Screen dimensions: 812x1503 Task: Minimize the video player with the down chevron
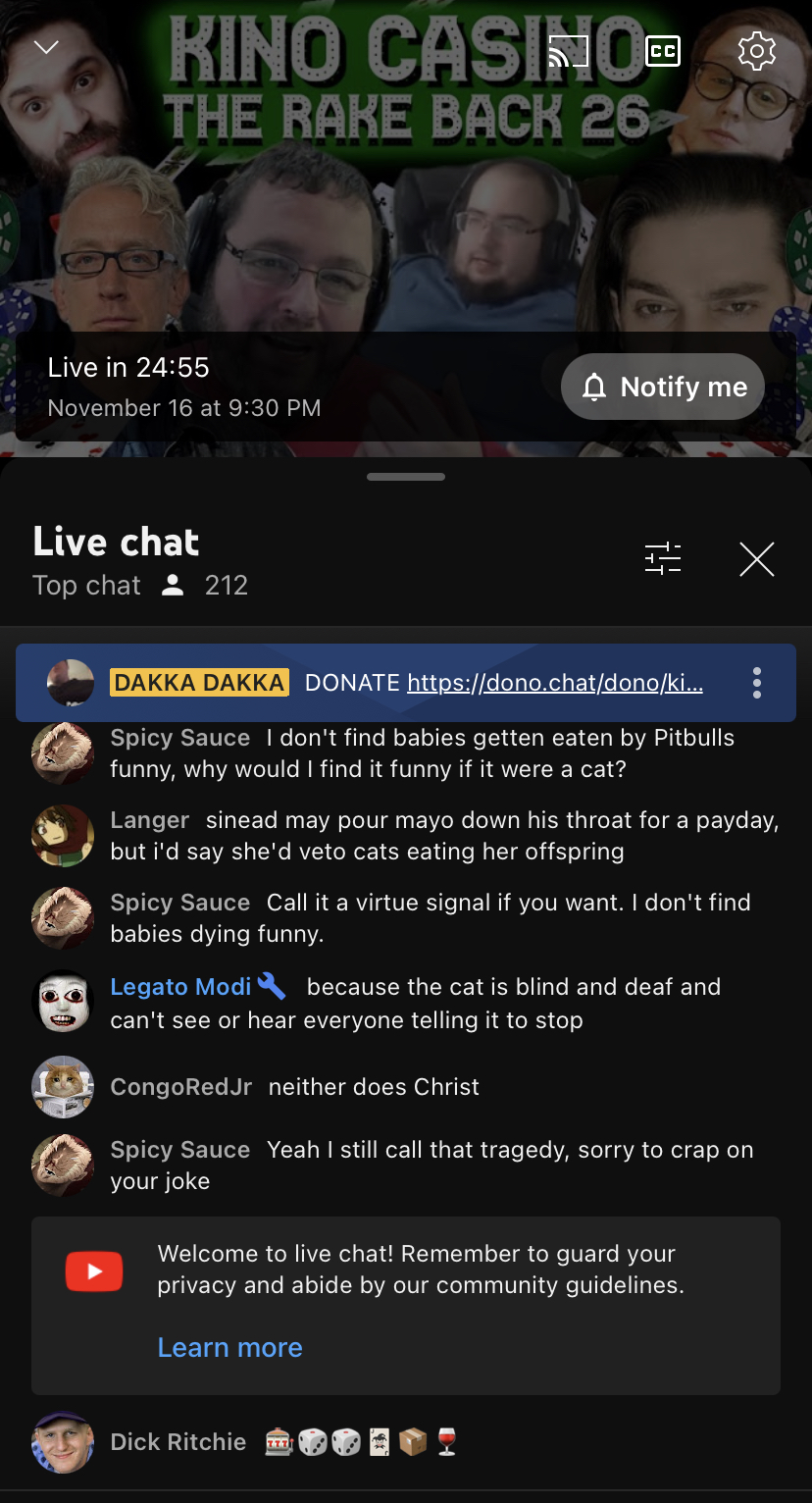coord(46,48)
